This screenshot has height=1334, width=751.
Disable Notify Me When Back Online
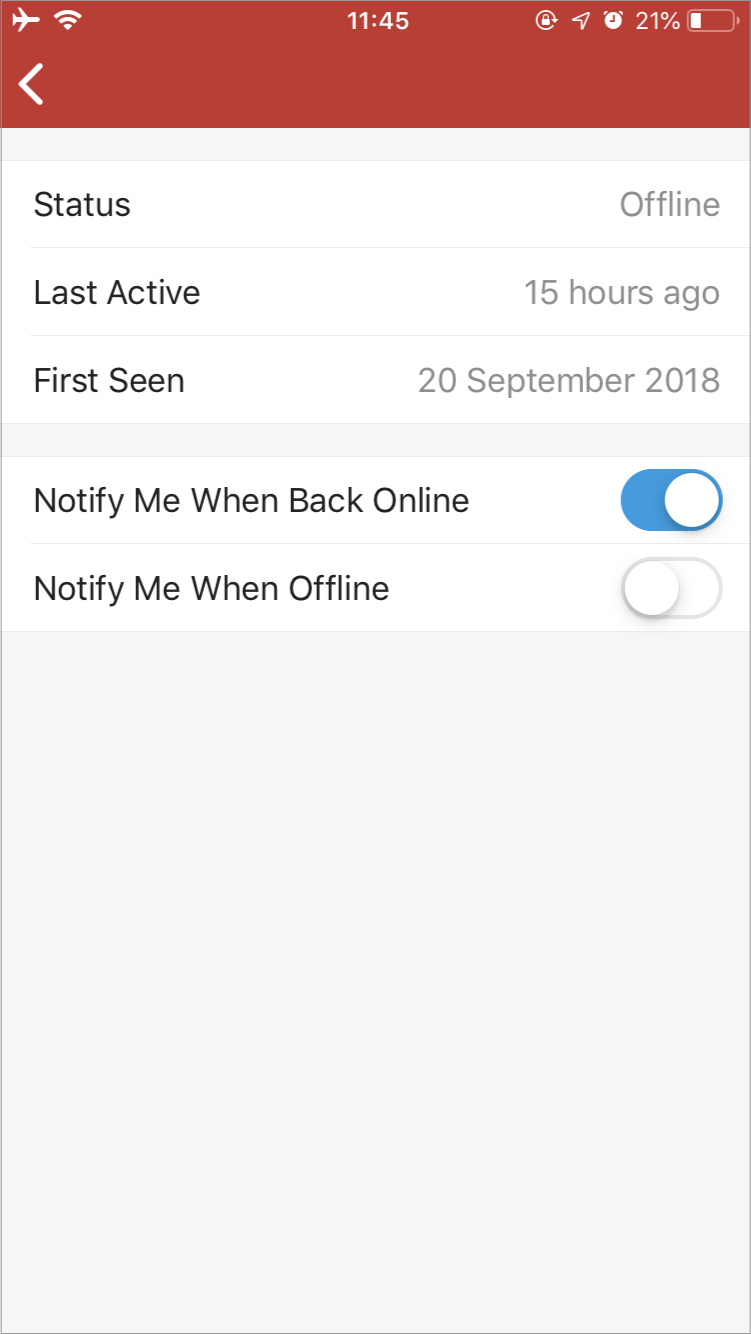point(671,500)
